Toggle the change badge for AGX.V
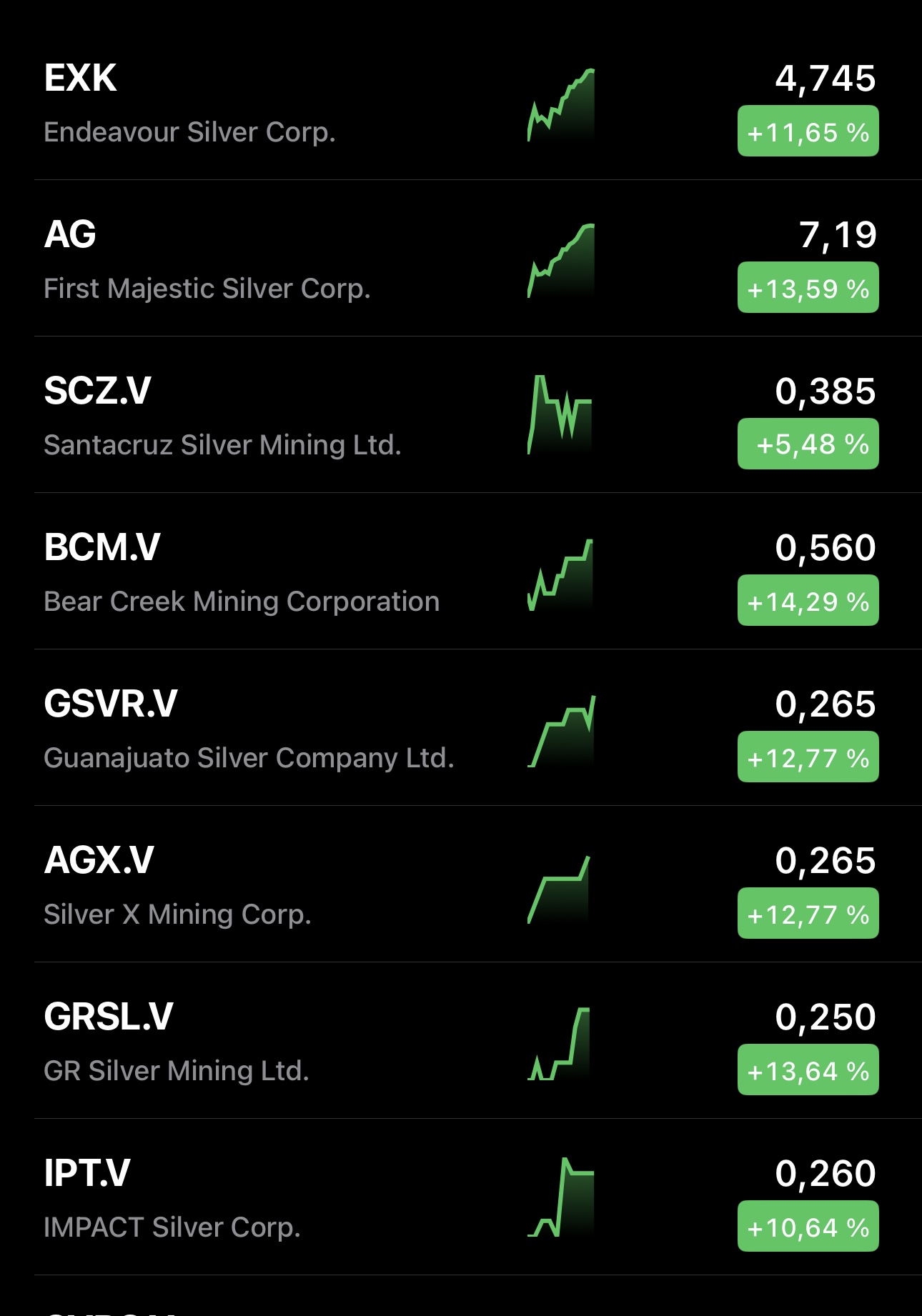922x1316 pixels. (808, 914)
